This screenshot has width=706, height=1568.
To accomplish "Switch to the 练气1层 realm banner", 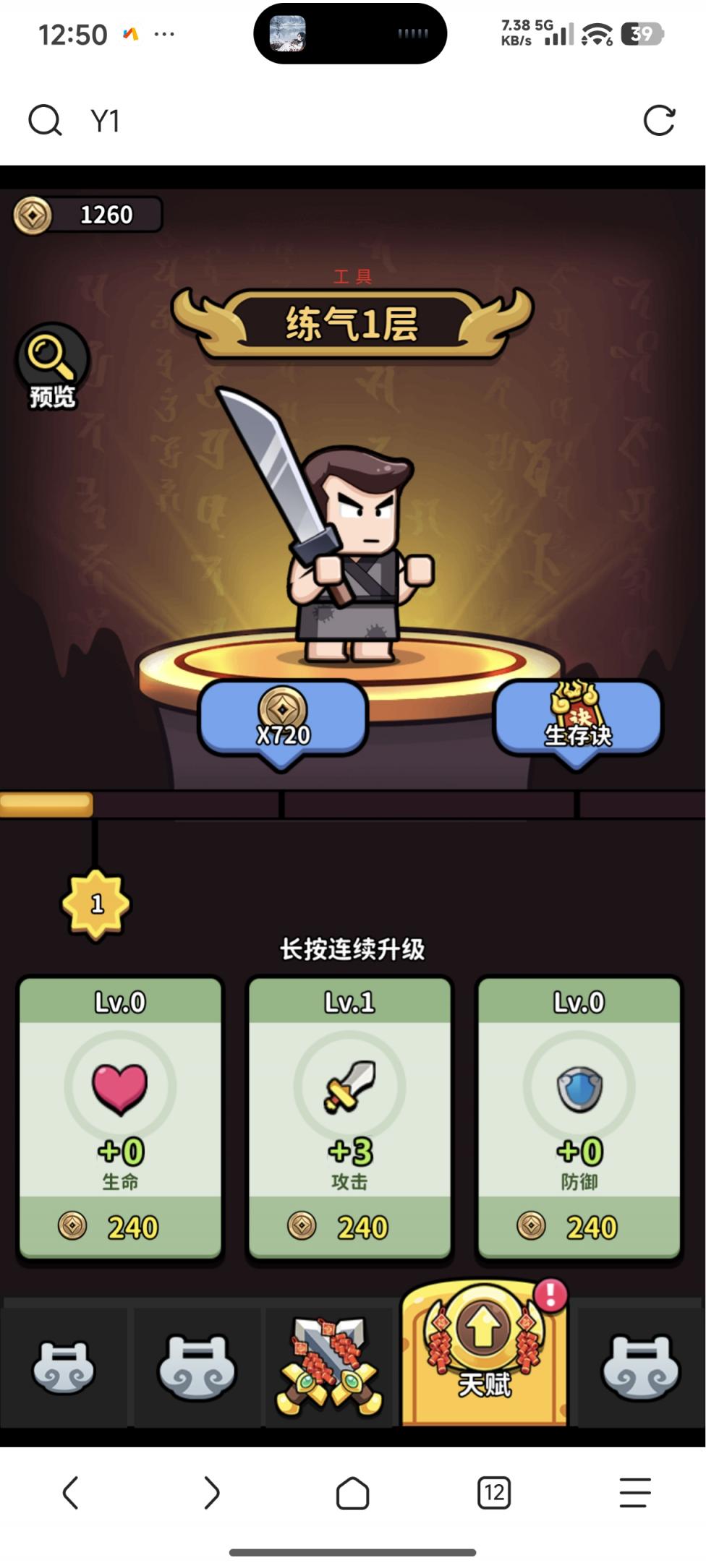I will 353,323.
